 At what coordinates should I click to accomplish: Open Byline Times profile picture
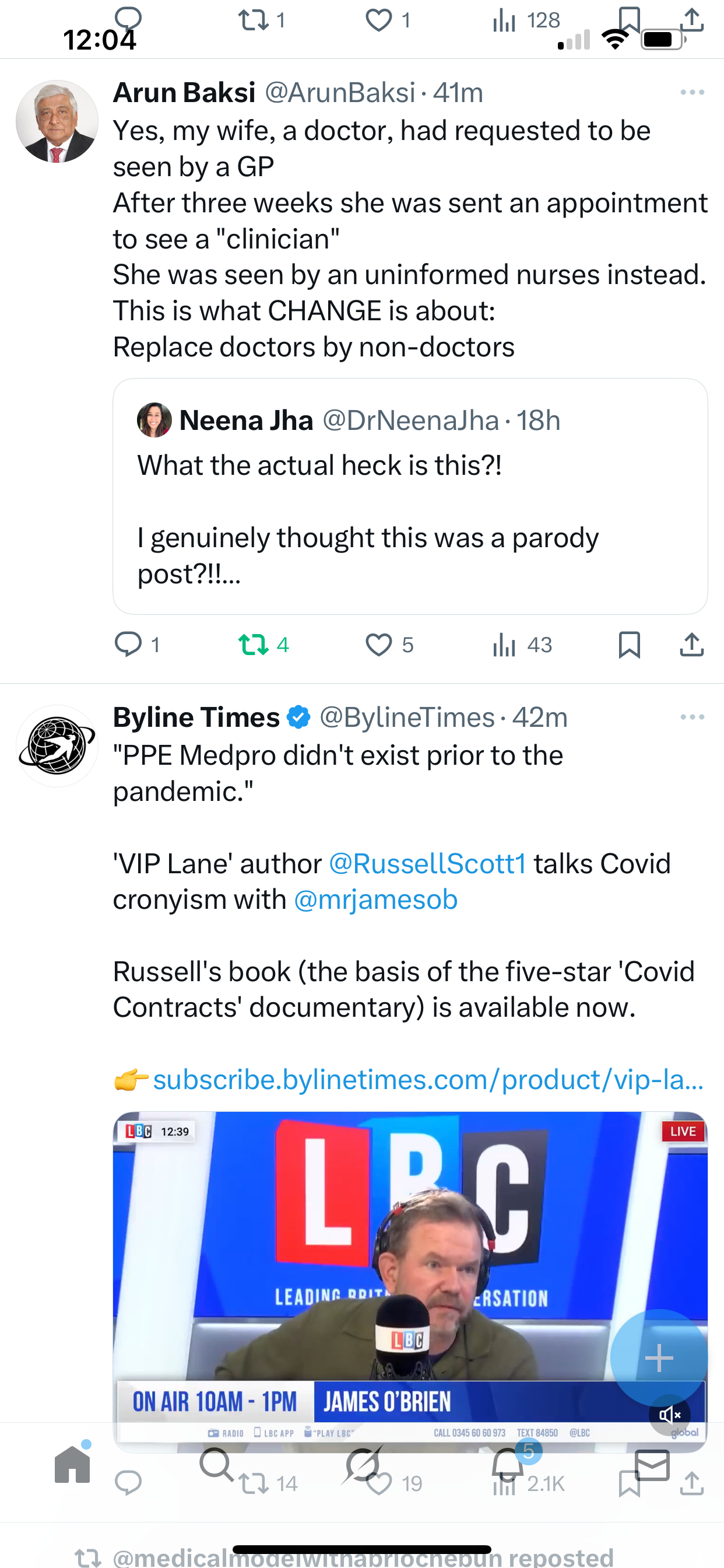57,745
